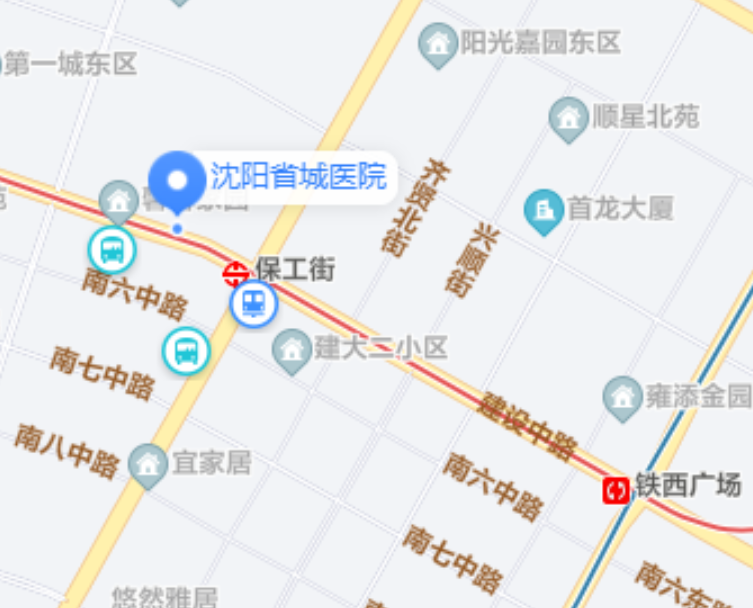Tap the 顺星北苑 residential marker
This screenshot has height=608, width=753.
569,118
